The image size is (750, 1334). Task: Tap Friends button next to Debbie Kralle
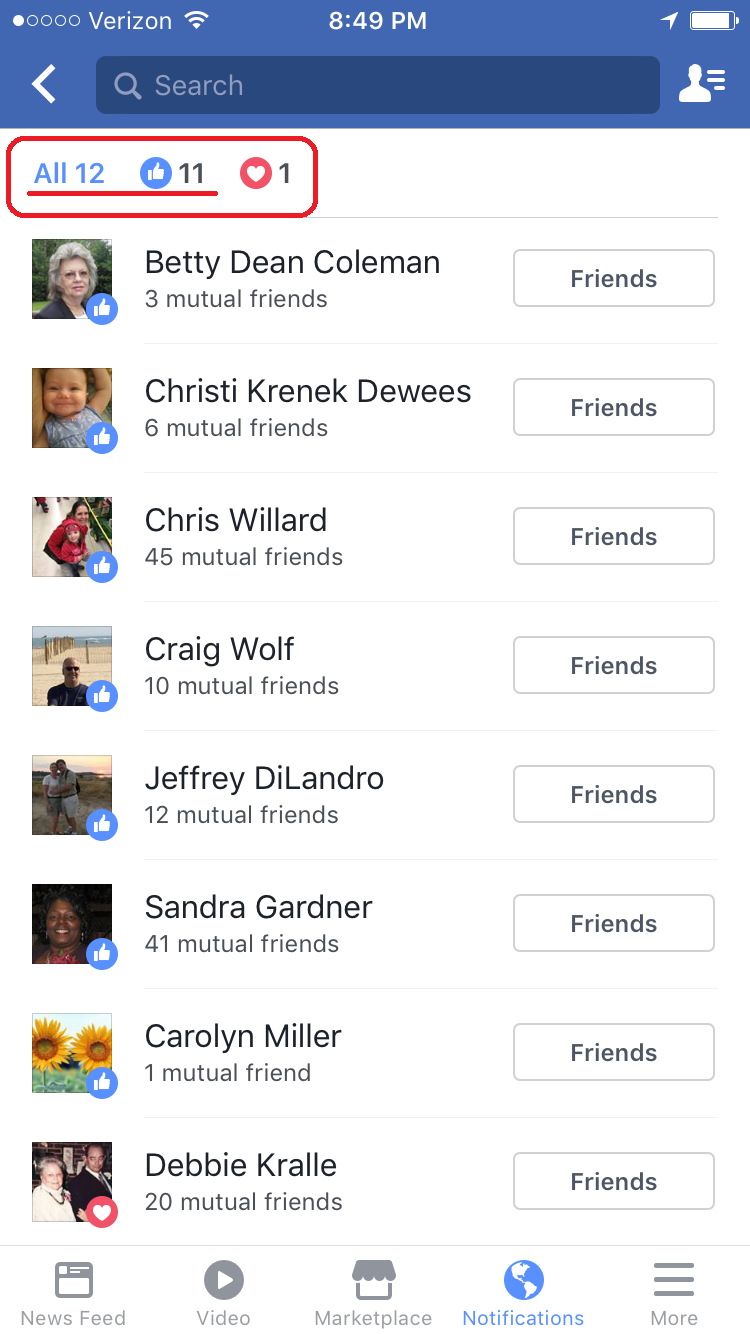(613, 1181)
